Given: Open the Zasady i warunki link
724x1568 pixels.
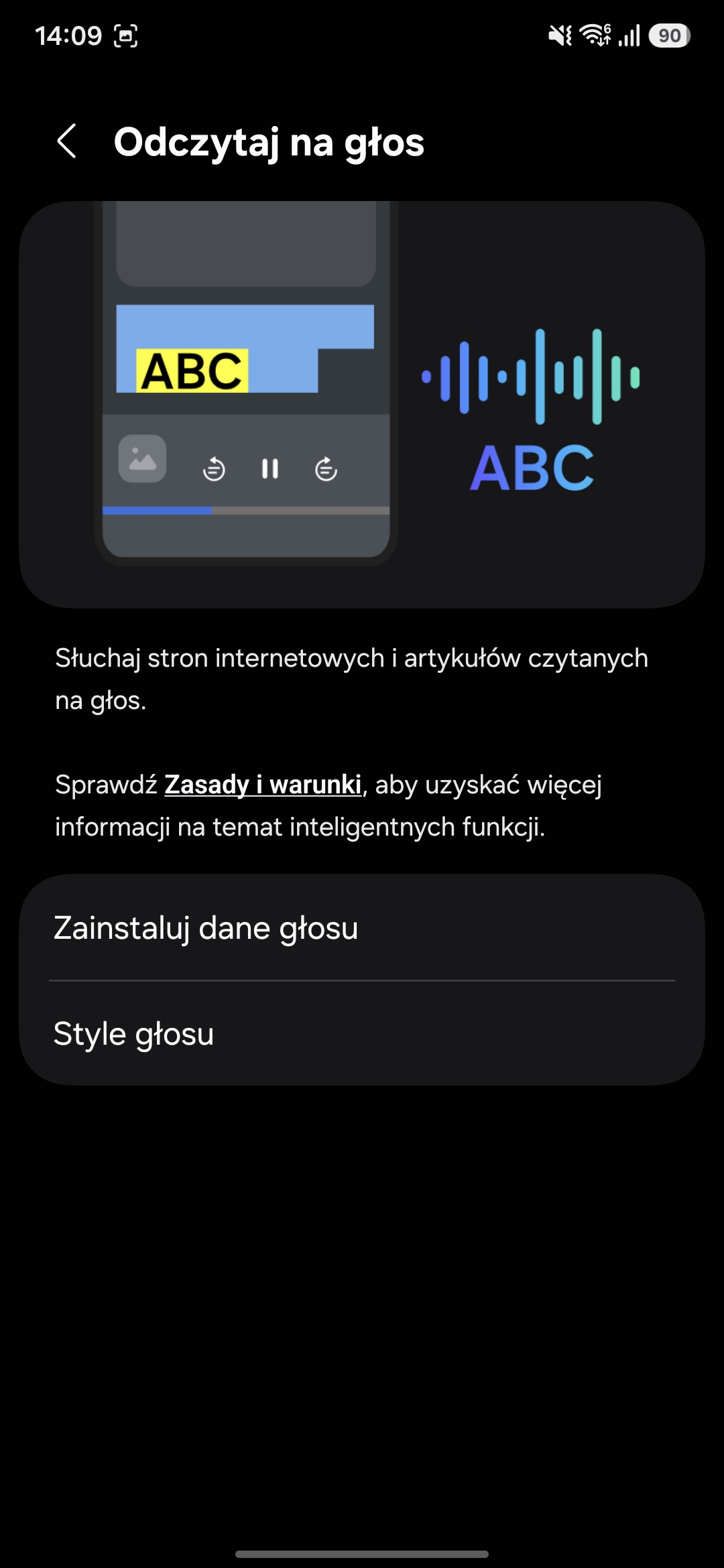Looking at the screenshot, I should [x=263, y=785].
